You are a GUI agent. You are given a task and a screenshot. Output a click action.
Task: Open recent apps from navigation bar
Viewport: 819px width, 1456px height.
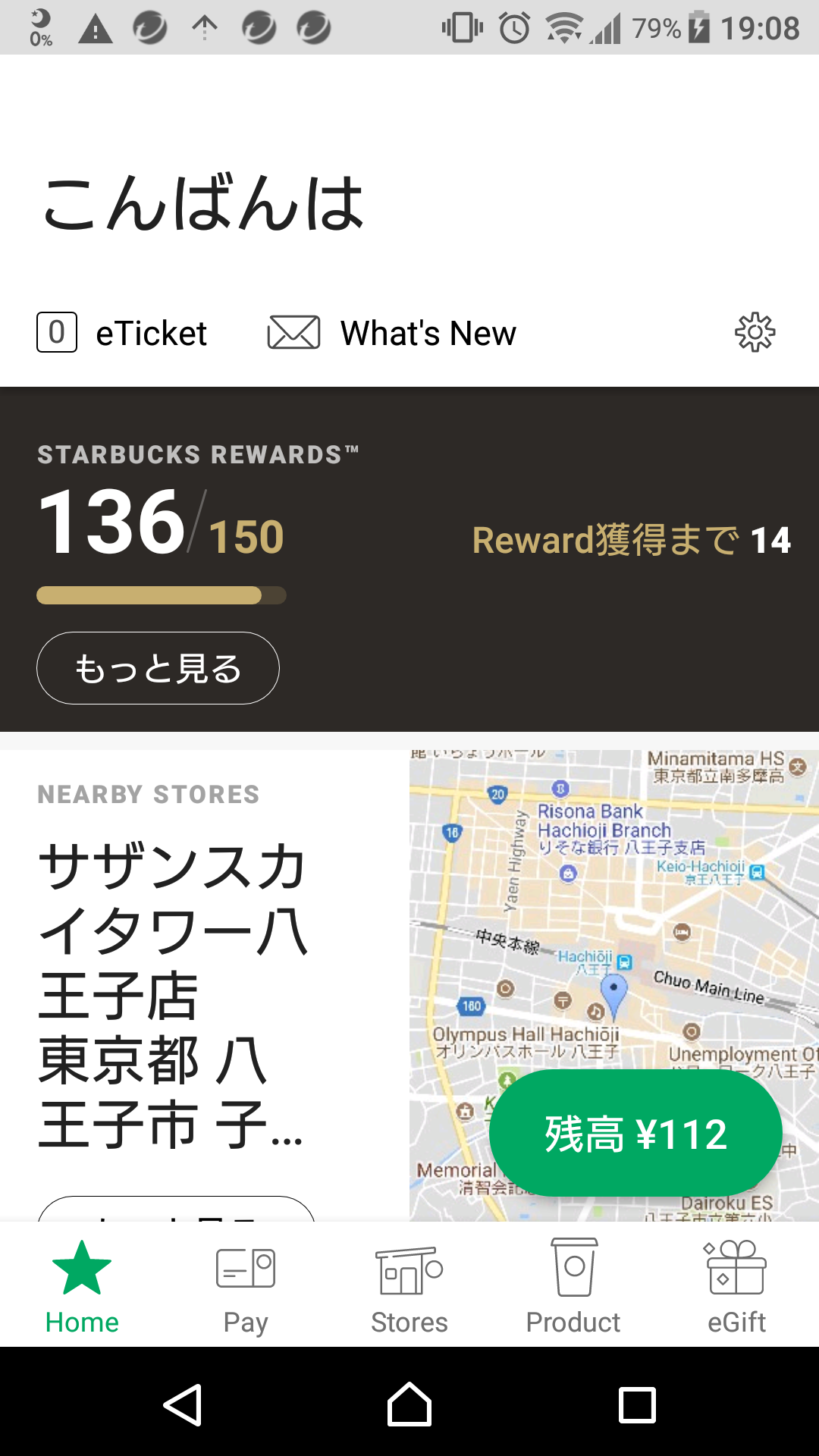point(637,1404)
